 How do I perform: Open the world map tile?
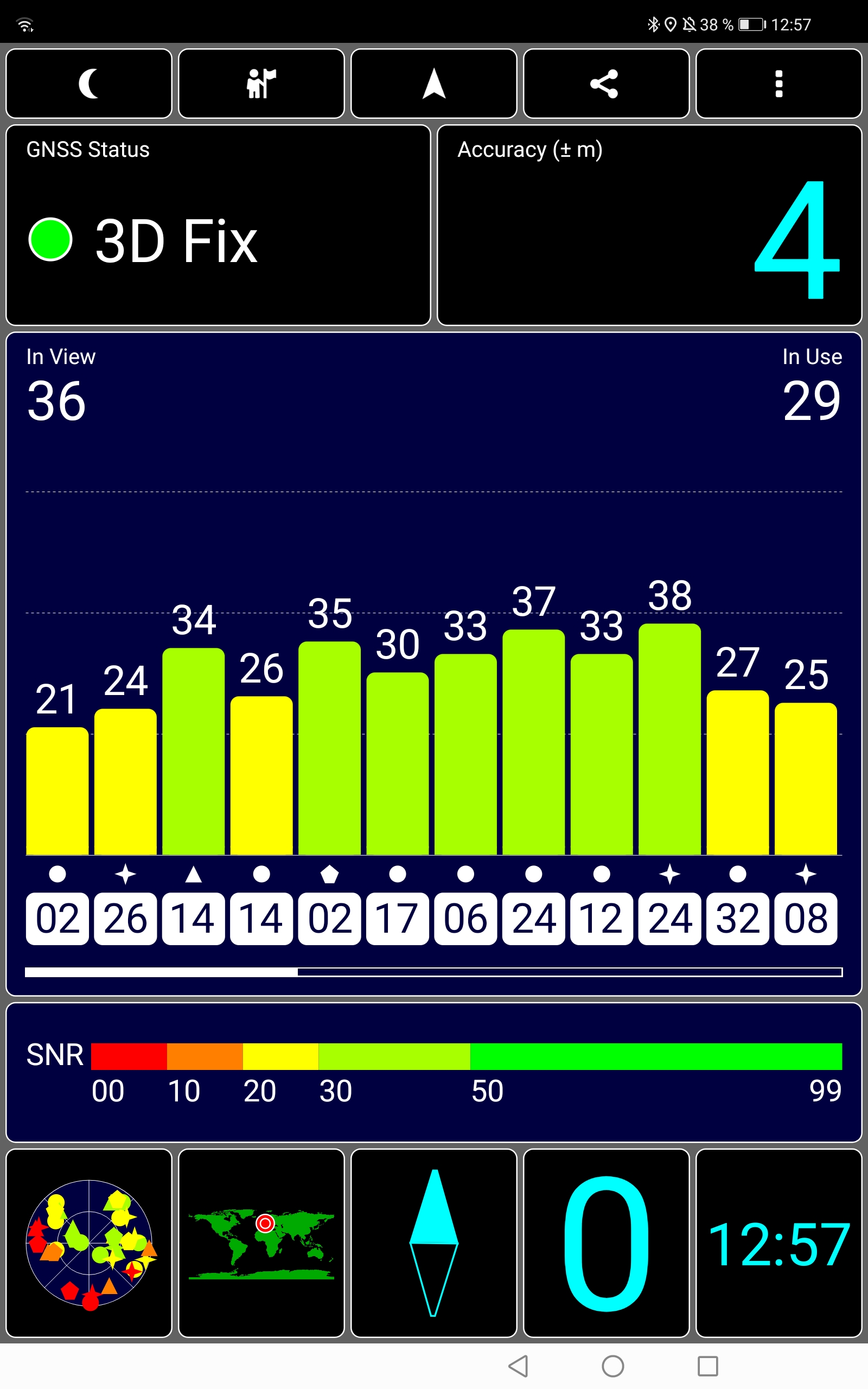click(261, 1243)
